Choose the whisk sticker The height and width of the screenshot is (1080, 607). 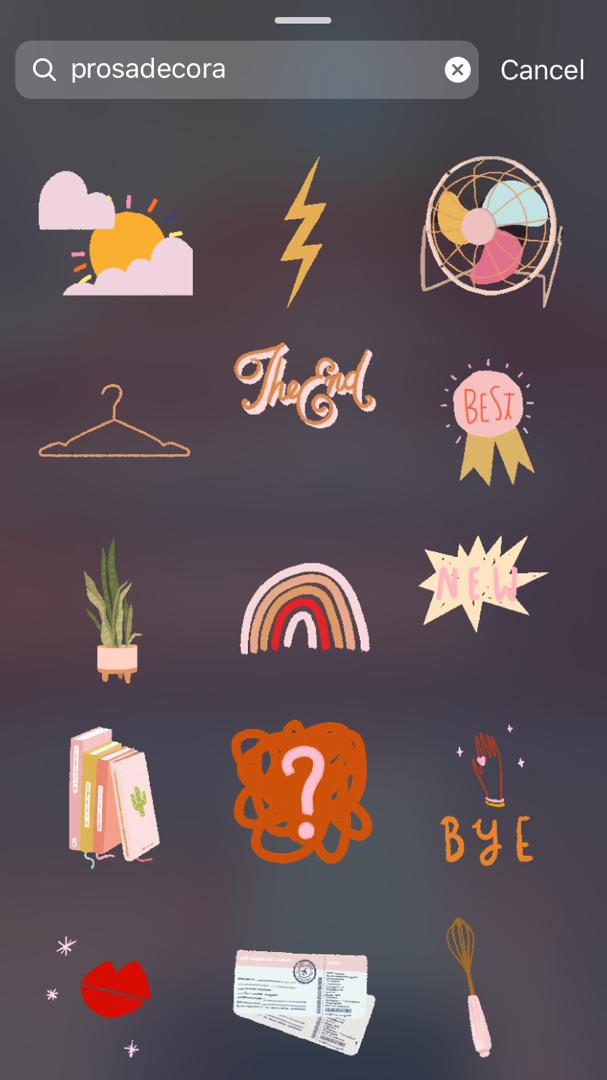pos(469,985)
